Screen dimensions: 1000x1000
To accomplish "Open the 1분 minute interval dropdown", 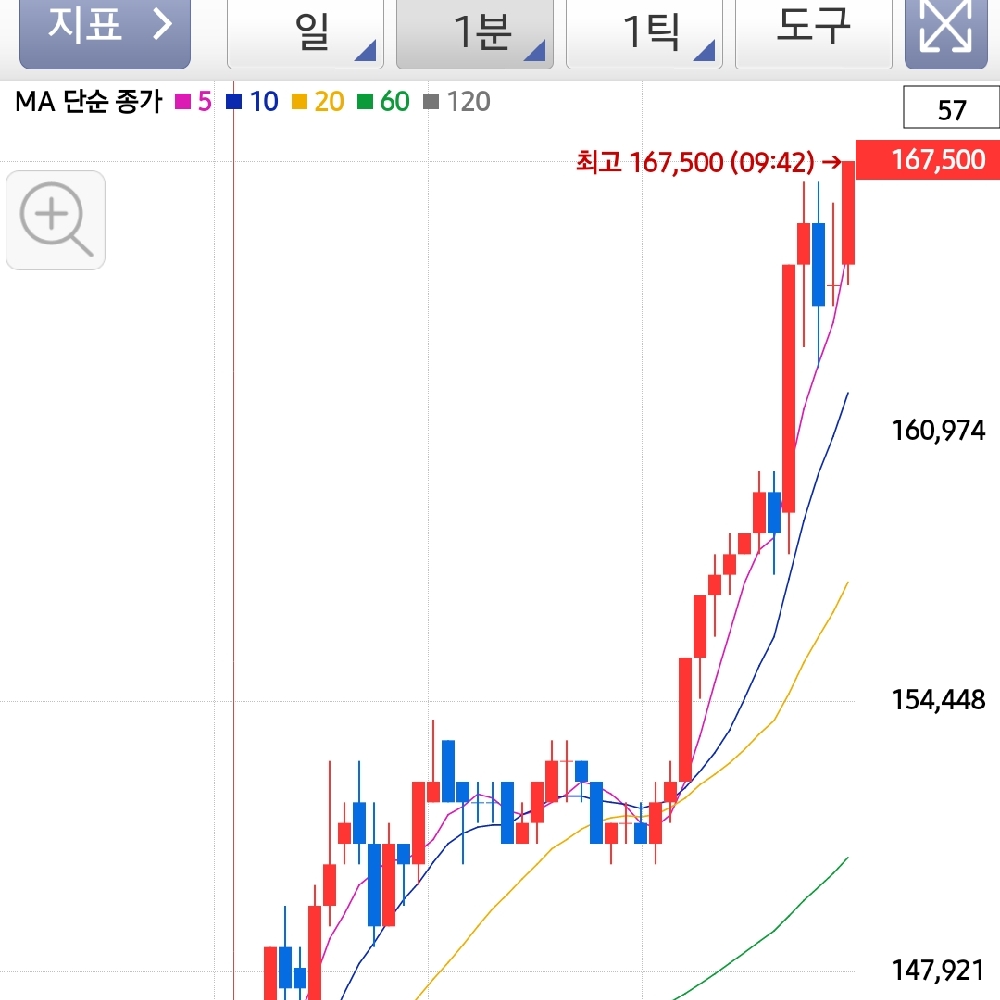I will click(x=475, y=34).
